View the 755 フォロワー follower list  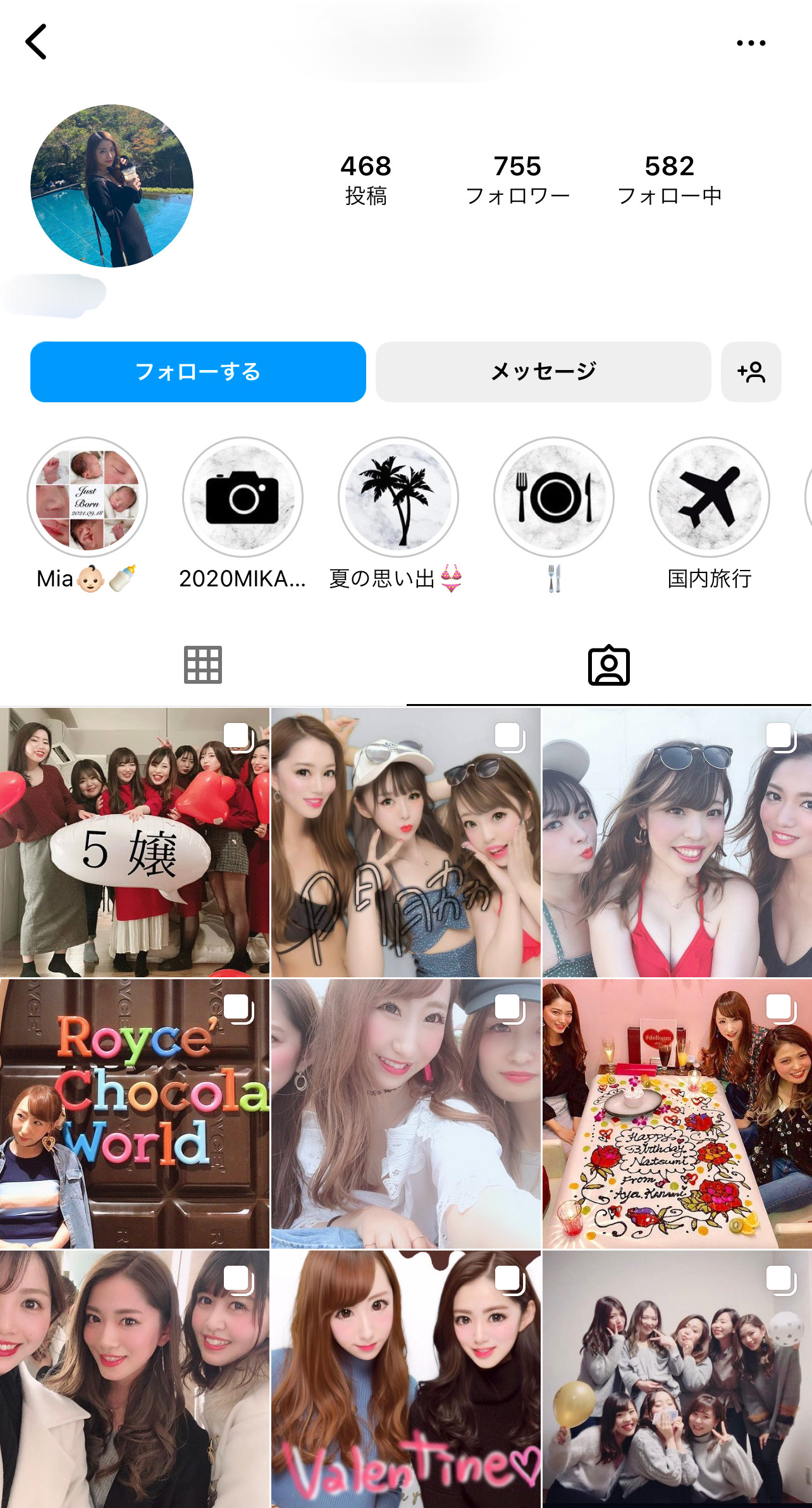tap(516, 179)
